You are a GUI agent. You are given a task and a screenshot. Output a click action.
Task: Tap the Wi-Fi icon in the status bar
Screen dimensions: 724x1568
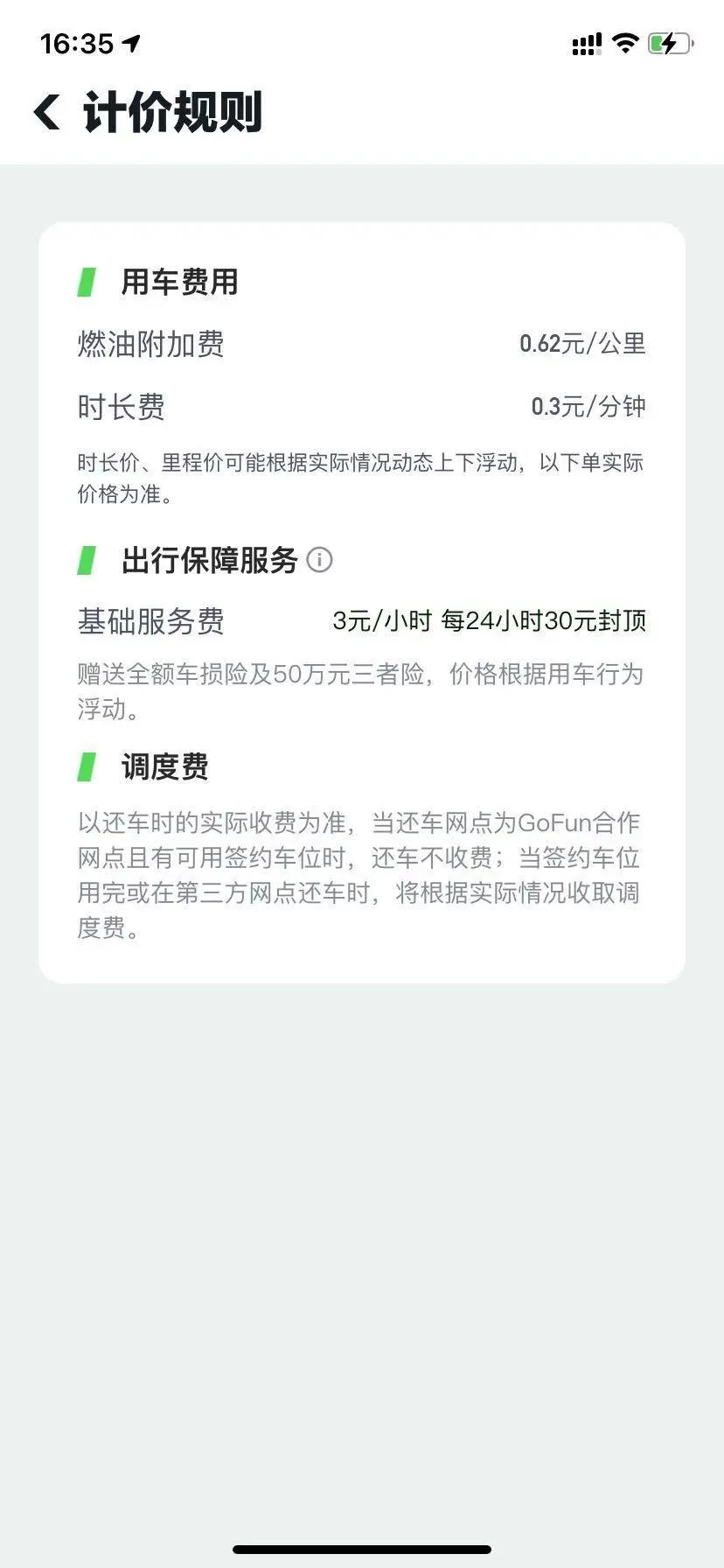[624, 42]
